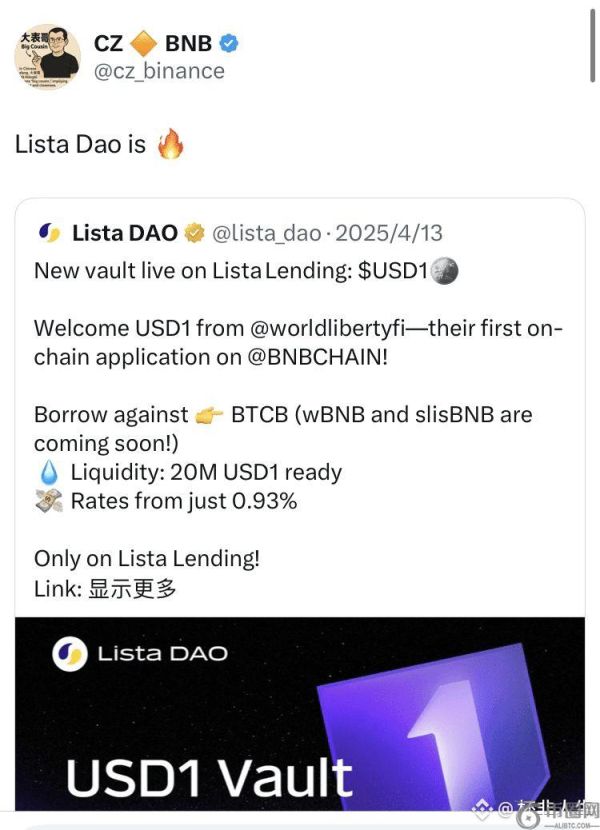600x830 pixels.
Task: Open the @cz_binance profile handle
Action: [159, 71]
